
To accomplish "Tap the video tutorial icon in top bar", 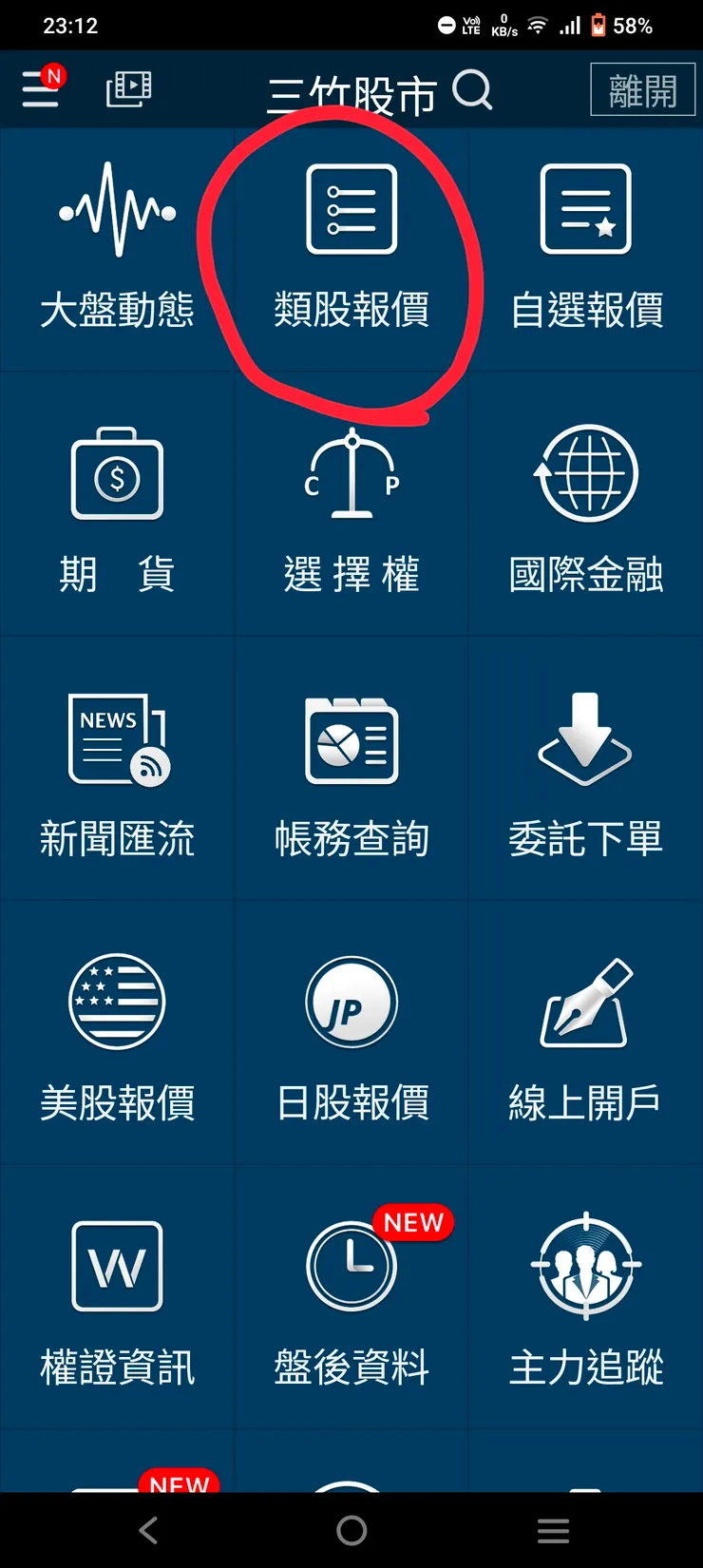I will pos(130,89).
